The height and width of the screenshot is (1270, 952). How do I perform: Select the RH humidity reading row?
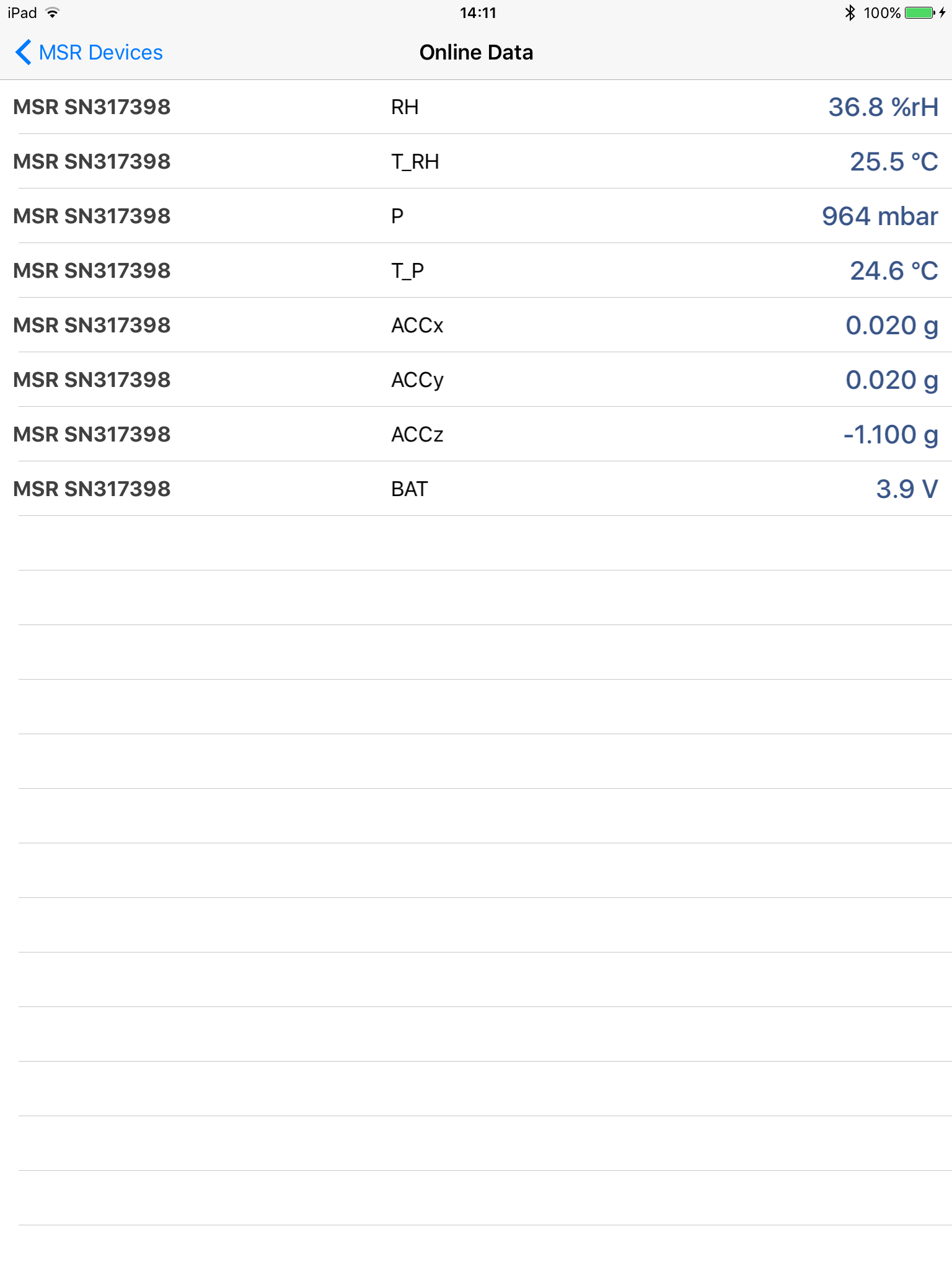tap(476, 107)
